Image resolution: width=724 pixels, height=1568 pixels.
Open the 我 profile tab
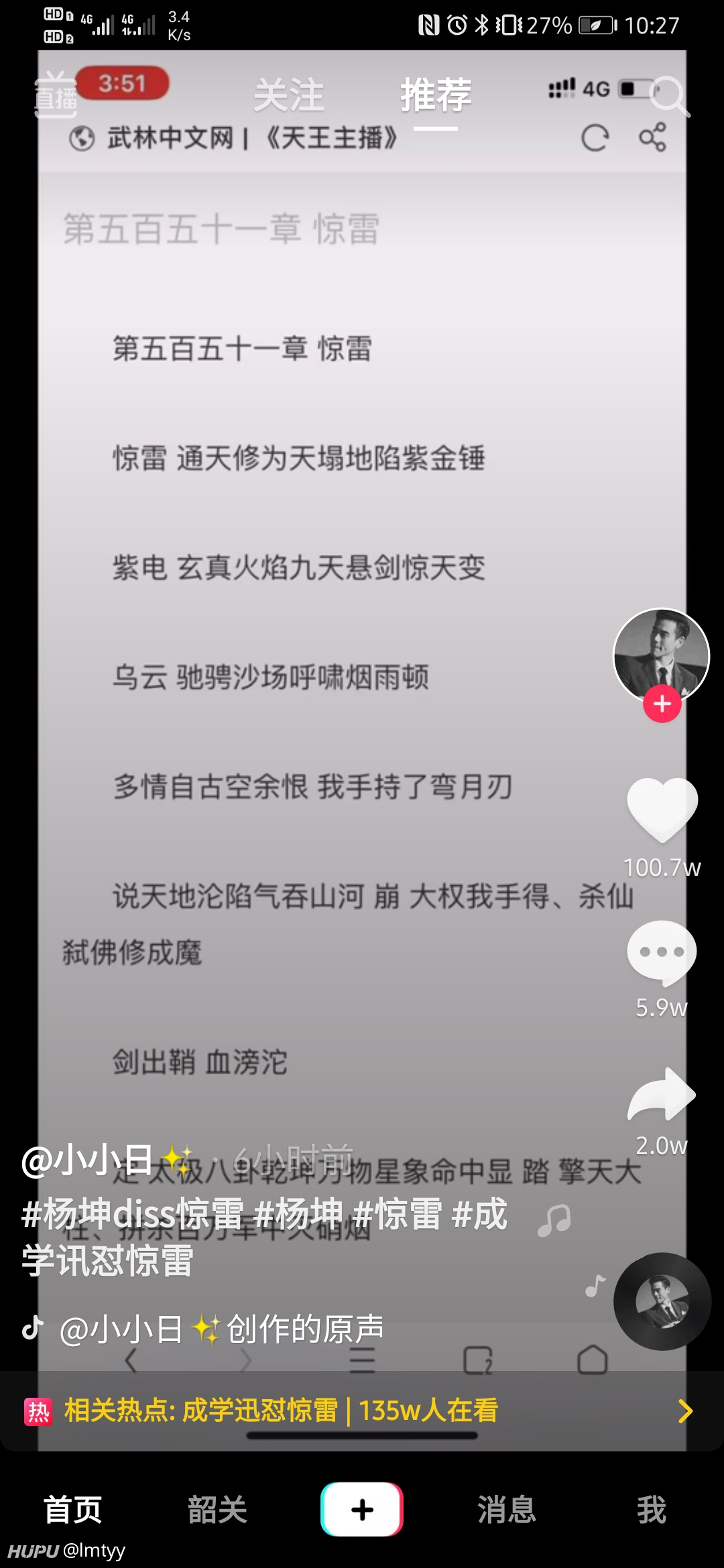652,1510
